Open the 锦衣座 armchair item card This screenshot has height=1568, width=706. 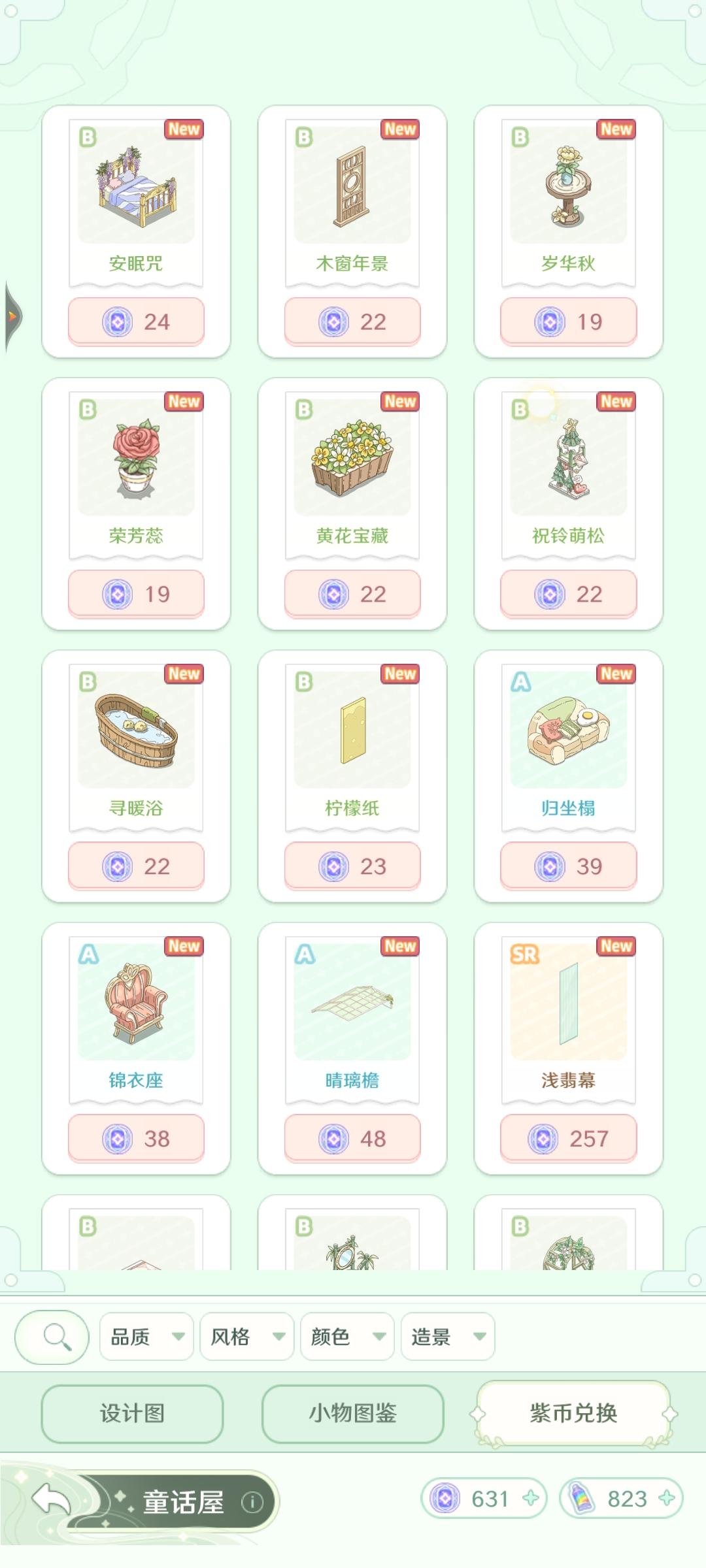[136, 1013]
